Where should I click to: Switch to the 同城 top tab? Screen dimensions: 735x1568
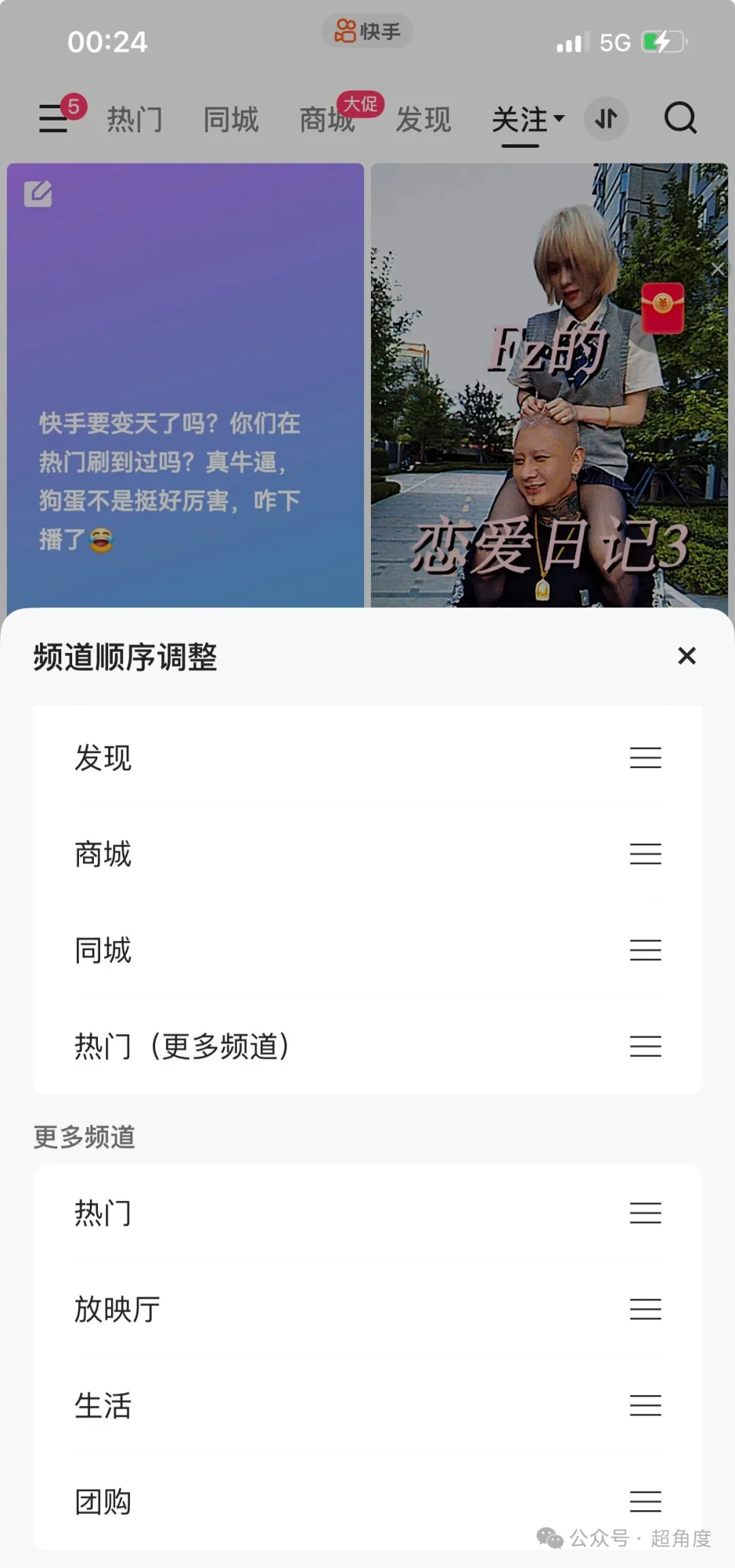[231, 121]
